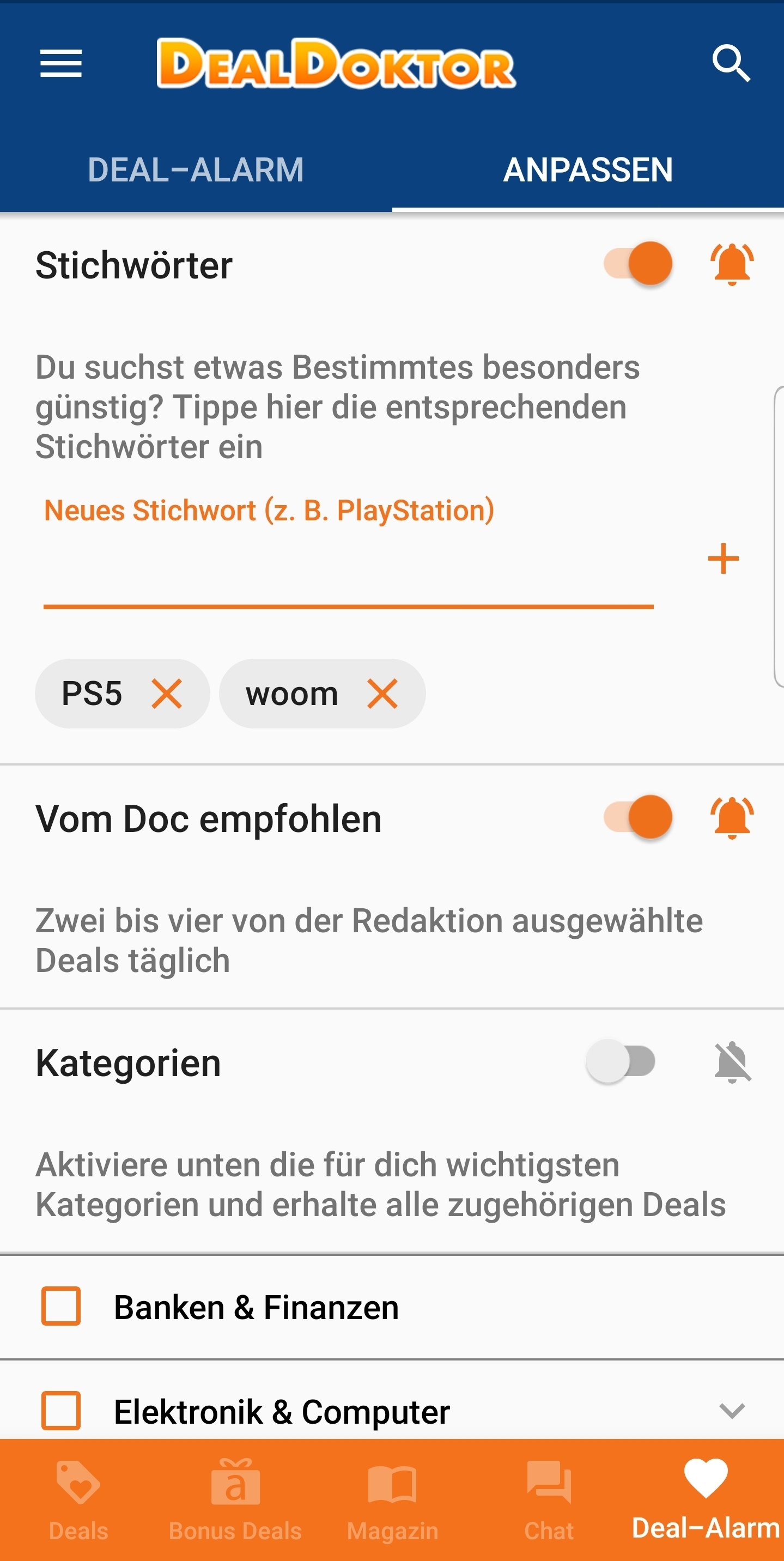Image resolution: width=784 pixels, height=1561 pixels.
Task: Check the Elektronik & Computer box
Action: 60,1411
